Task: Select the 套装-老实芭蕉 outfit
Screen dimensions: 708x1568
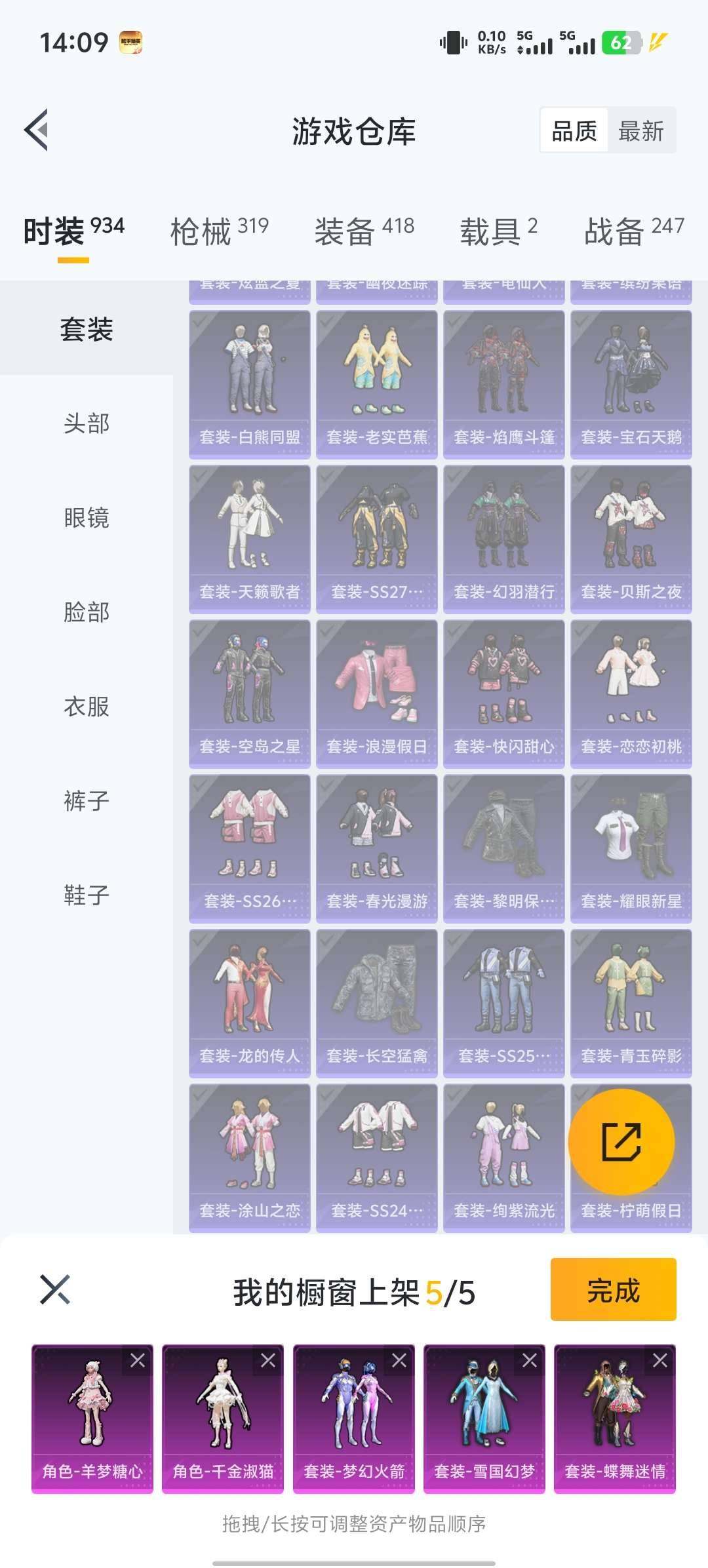Action: (377, 384)
